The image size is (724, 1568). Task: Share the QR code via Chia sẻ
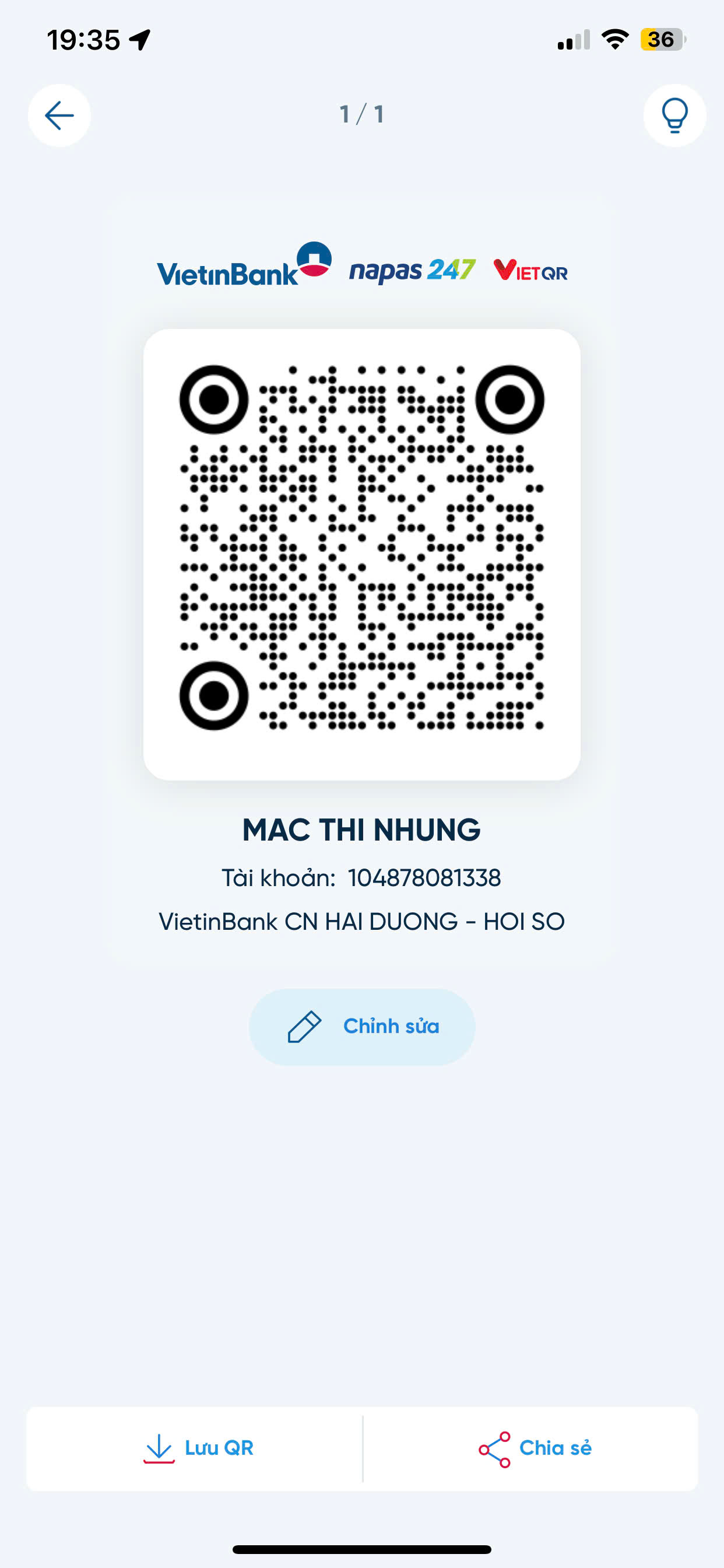535,1448
